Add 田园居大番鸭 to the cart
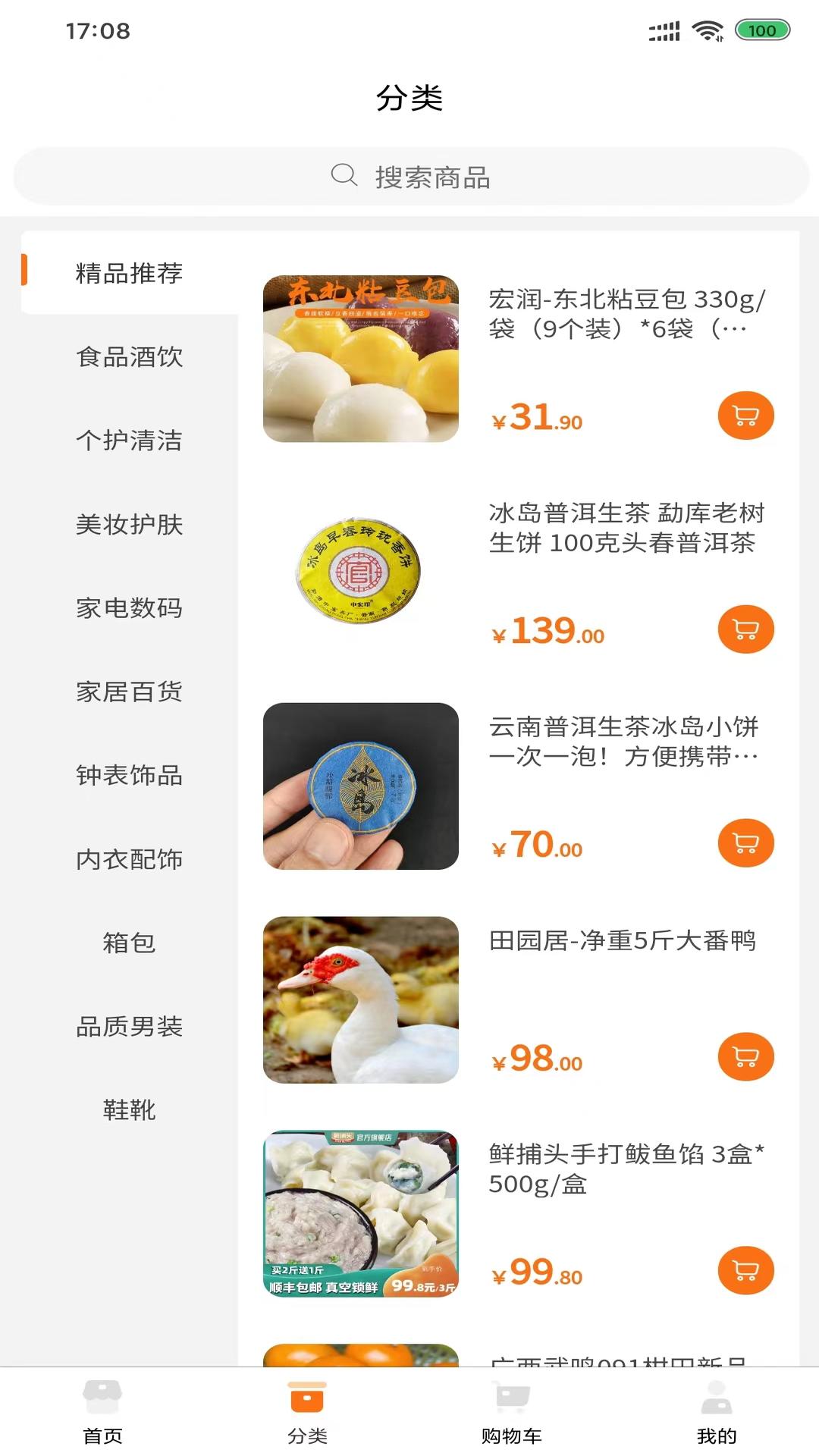The height and width of the screenshot is (1456, 819). (x=745, y=1057)
